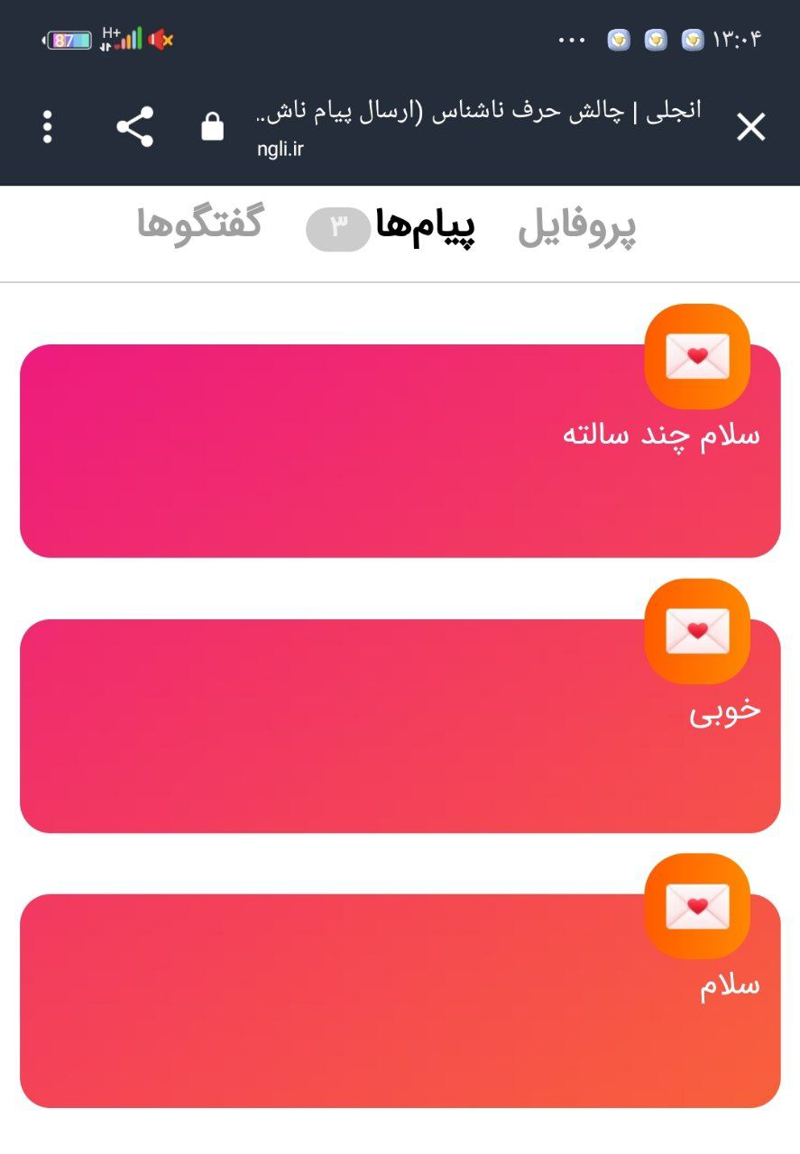
Task: Open the message card reading only سلام
Action: point(400,1010)
